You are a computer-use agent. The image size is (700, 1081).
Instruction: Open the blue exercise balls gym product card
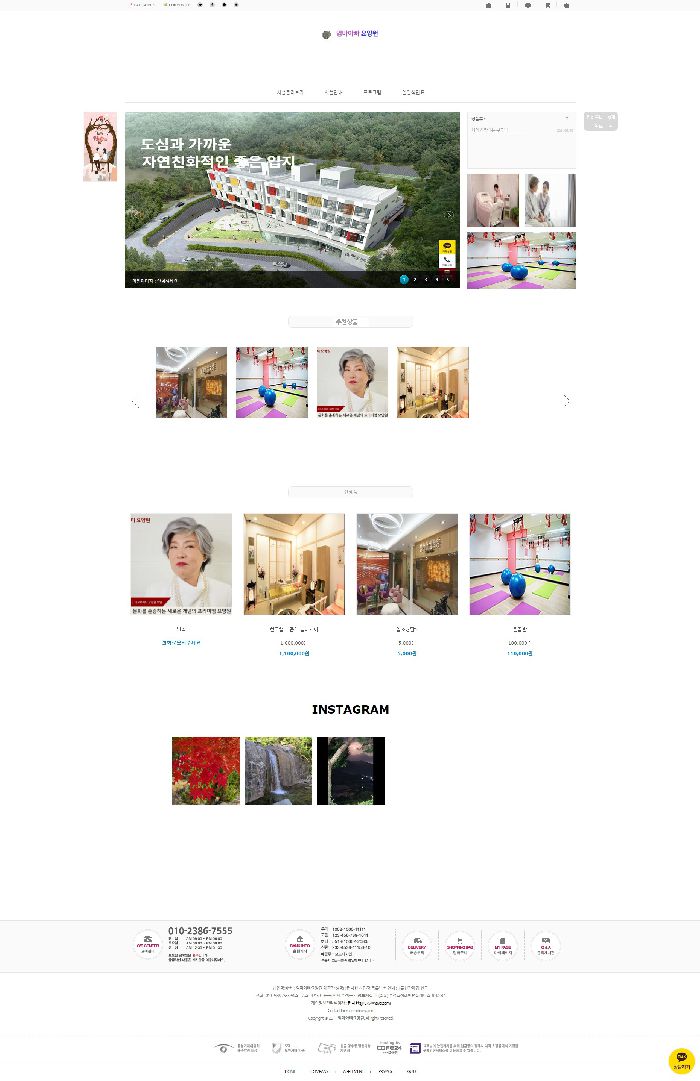click(x=520, y=564)
